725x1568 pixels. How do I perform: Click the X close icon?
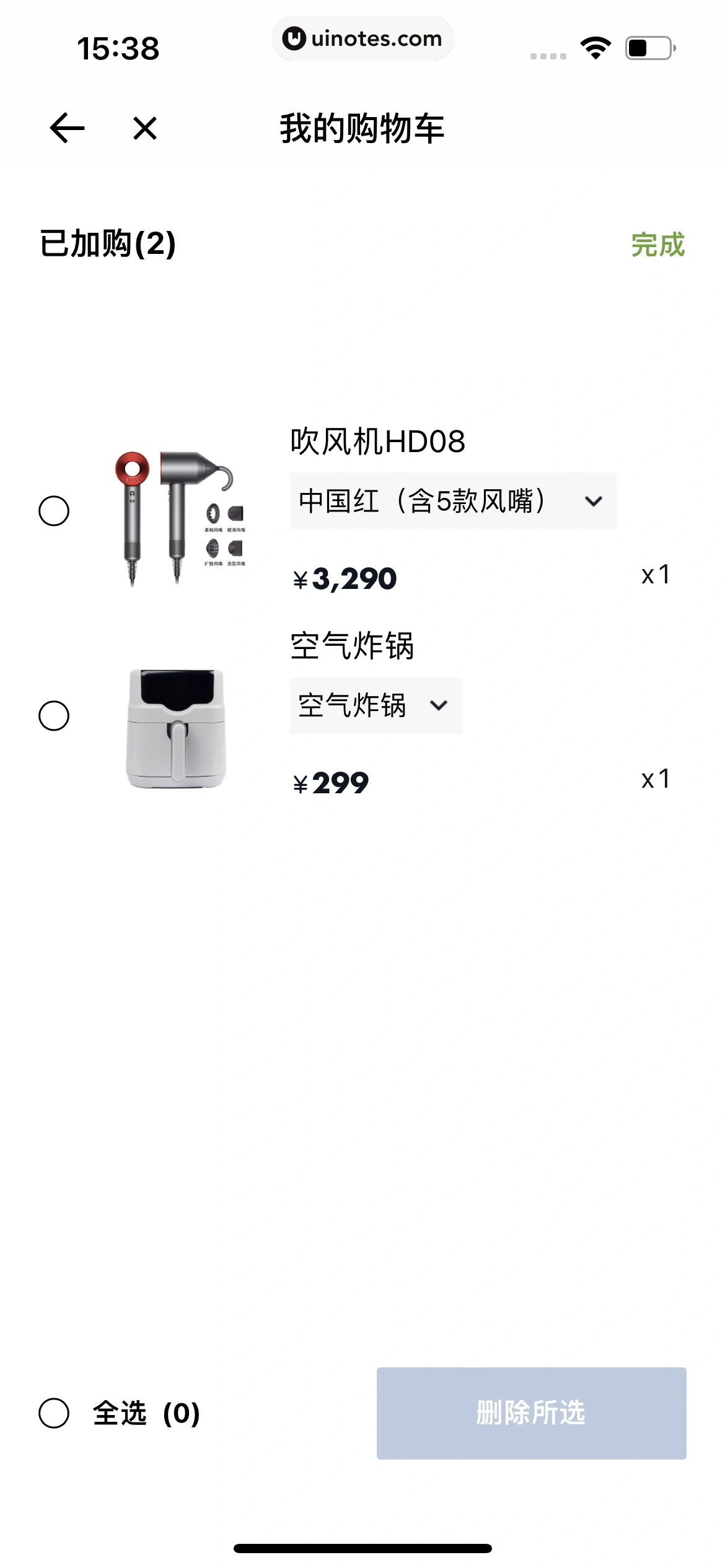[x=143, y=128]
